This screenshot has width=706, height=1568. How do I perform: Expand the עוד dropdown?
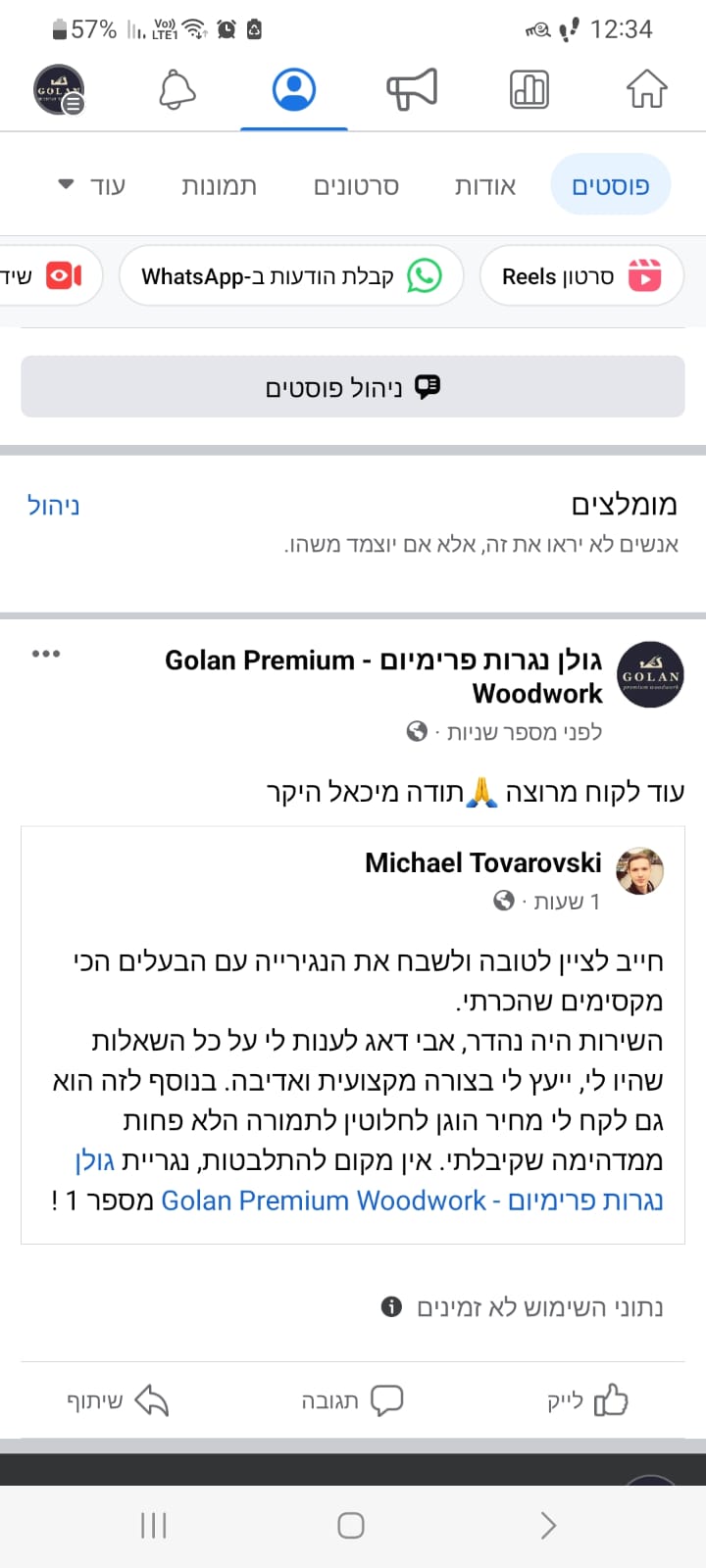(x=93, y=185)
